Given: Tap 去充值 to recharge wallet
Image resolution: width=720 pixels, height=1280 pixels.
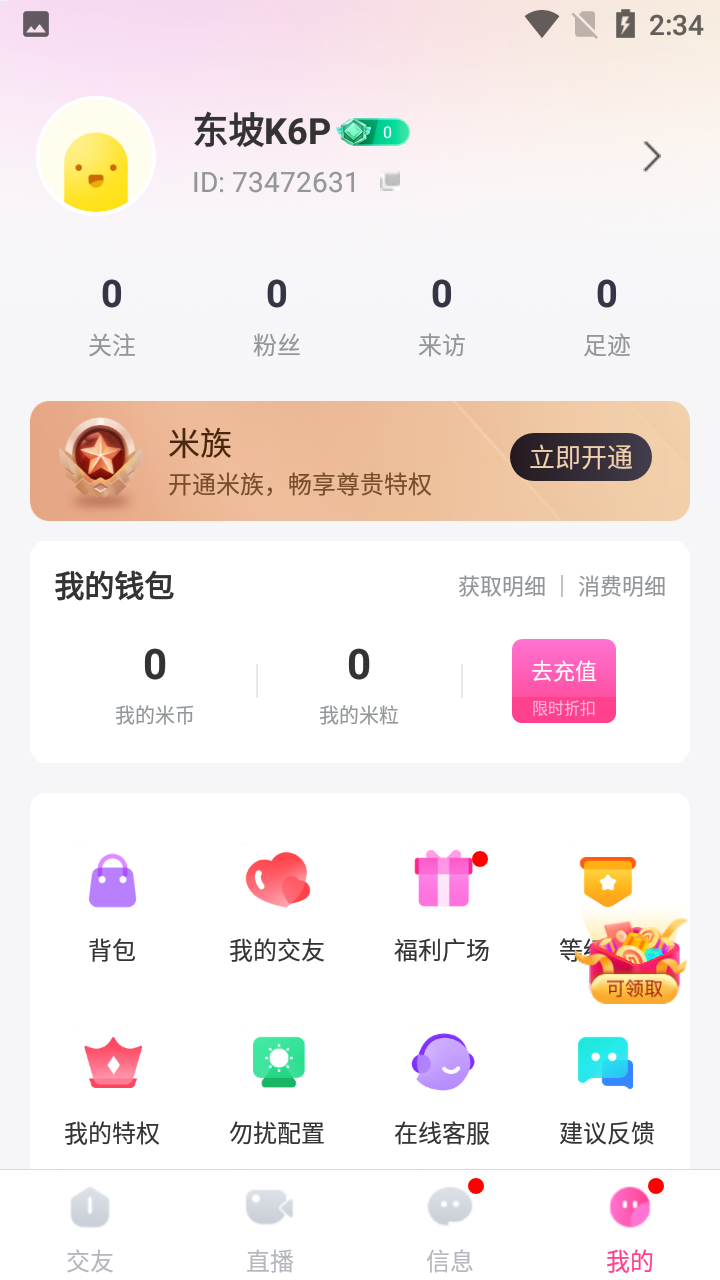Looking at the screenshot, I should (x=564, y=680).
